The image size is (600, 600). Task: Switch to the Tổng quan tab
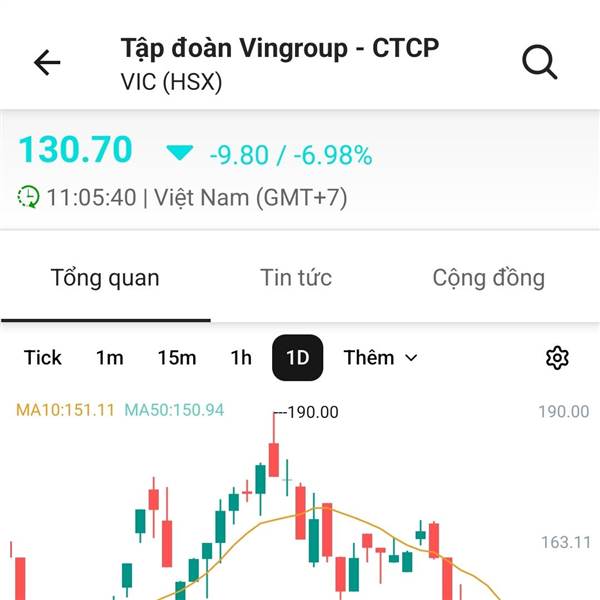(105, 278)
